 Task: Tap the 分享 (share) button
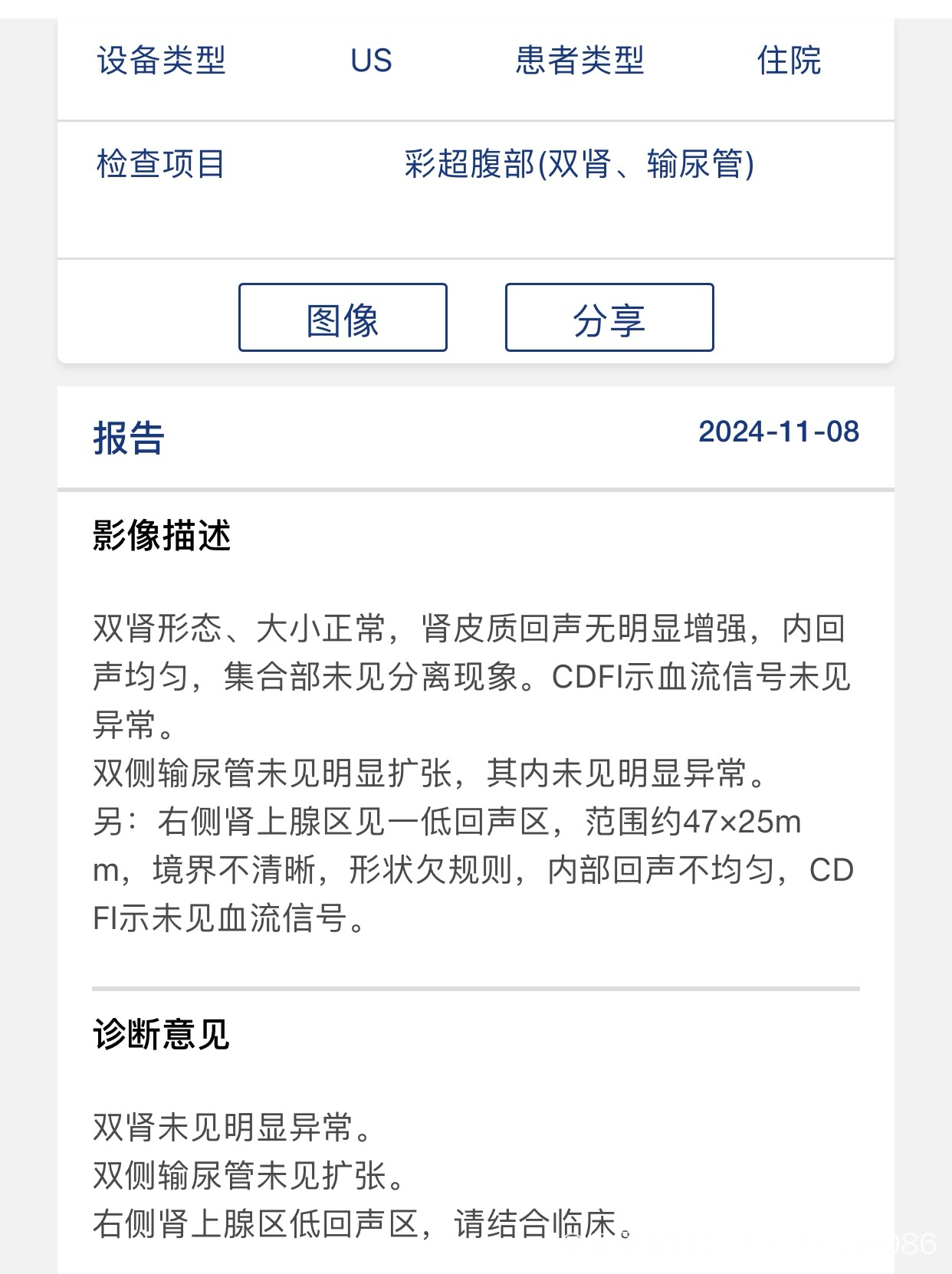click(x=609, y=318)
